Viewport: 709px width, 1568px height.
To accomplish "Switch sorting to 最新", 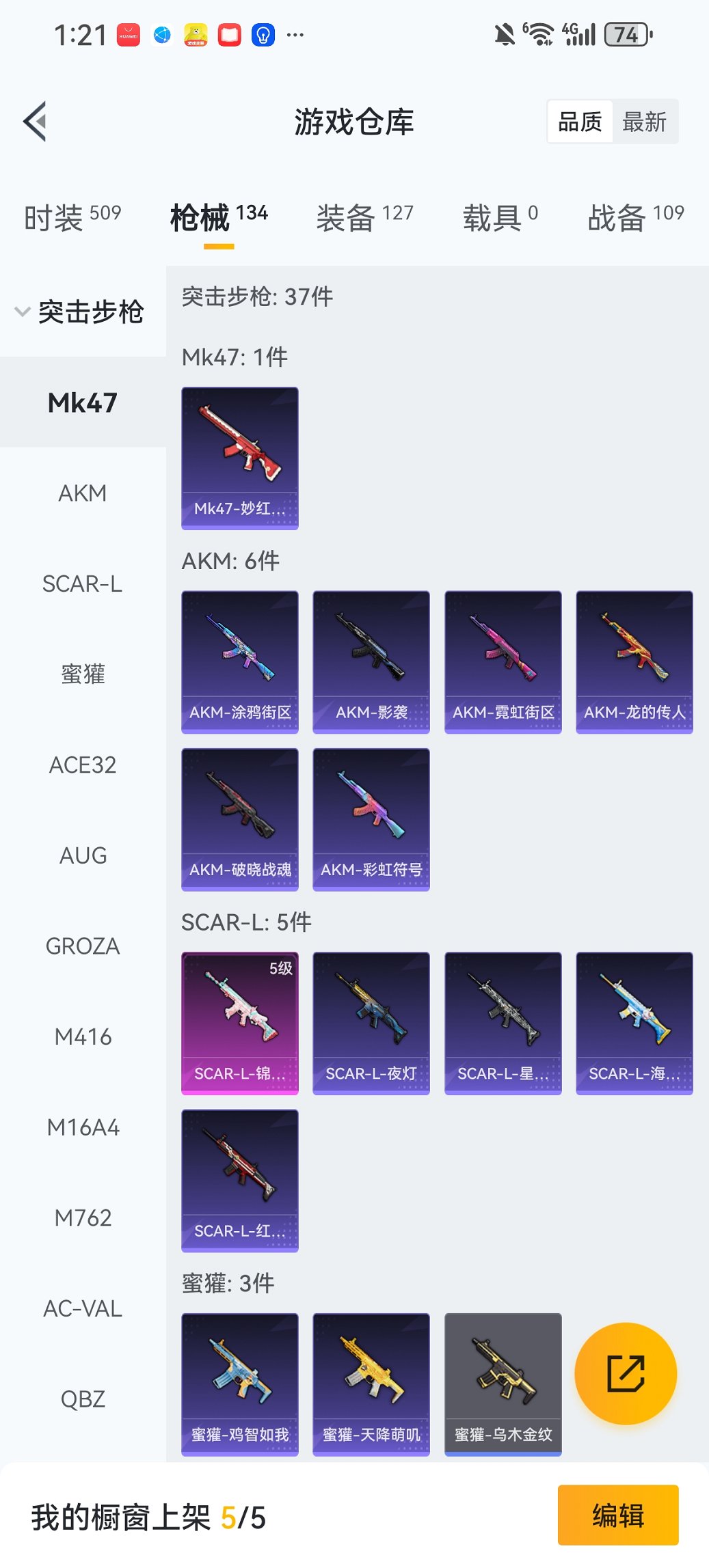I will (x=645, y=120).
